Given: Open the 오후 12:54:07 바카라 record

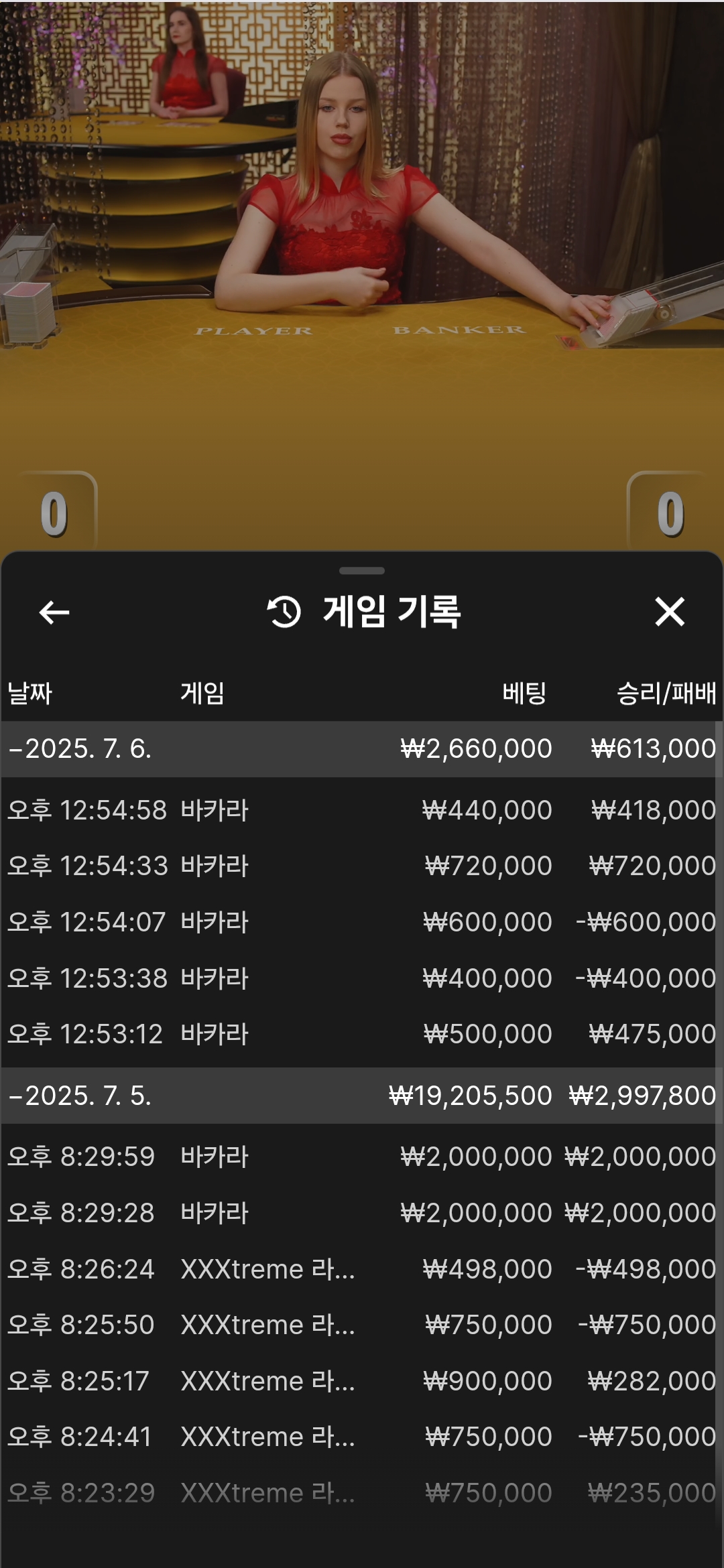Looking at the screenshot, I should coord(362,922).
